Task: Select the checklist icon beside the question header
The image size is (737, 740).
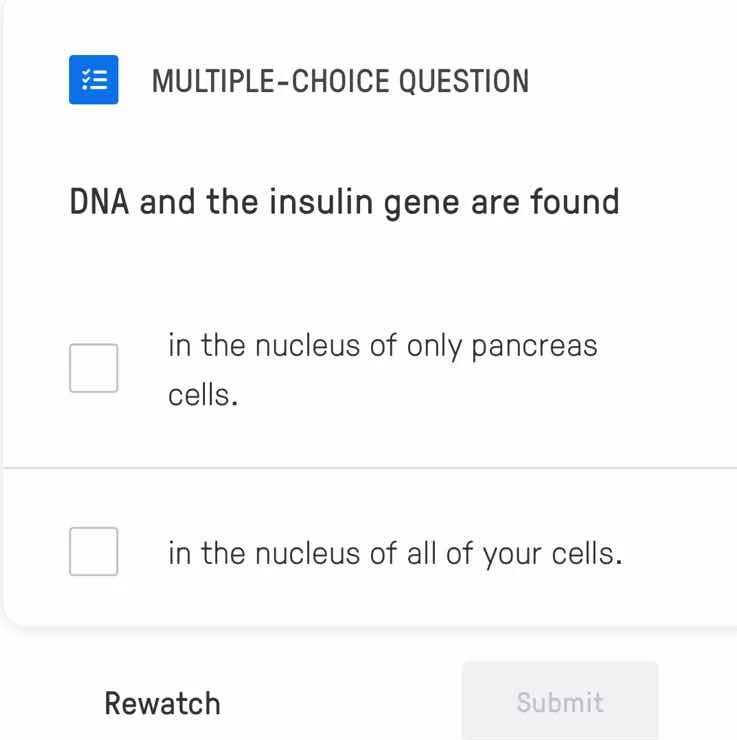Action: coord(93,79)
